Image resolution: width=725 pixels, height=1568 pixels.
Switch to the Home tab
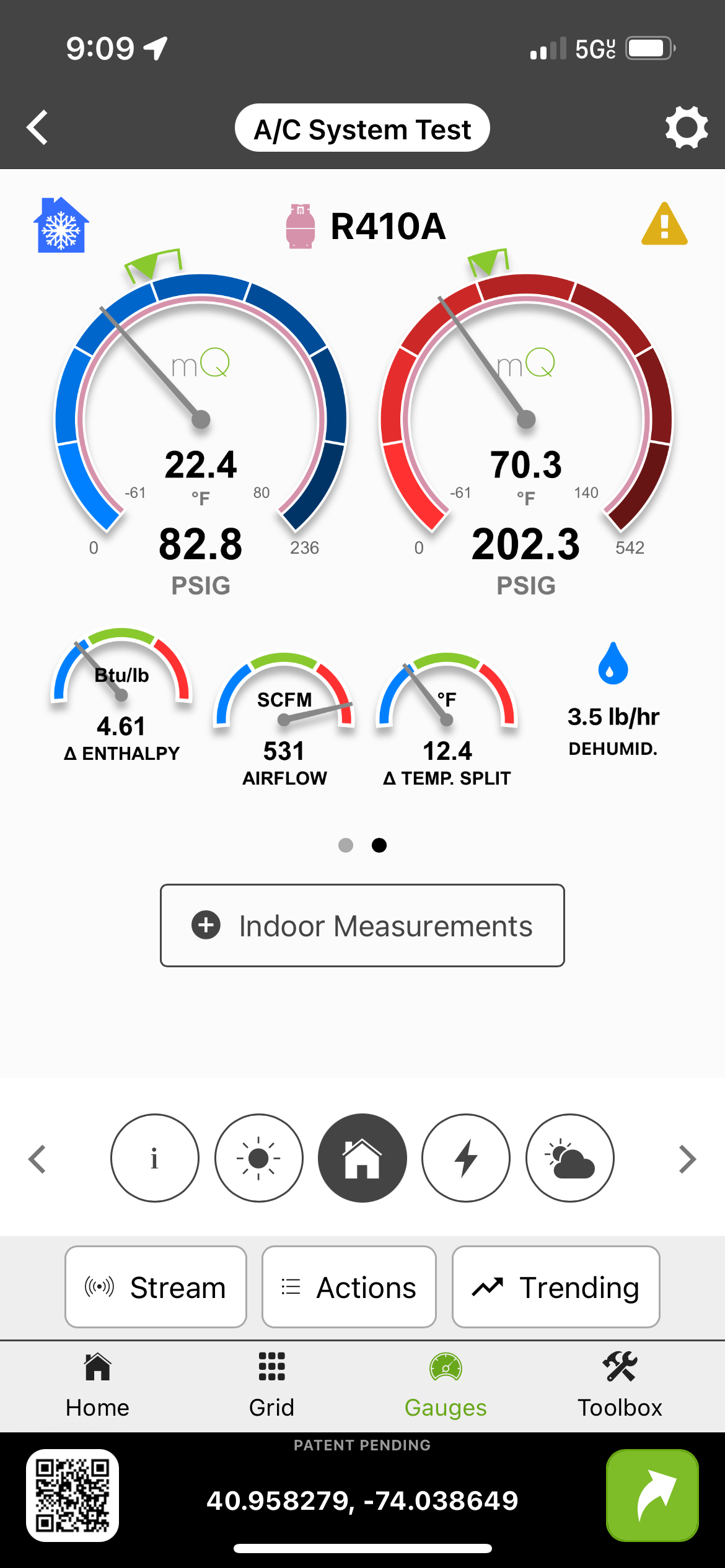98,1386
